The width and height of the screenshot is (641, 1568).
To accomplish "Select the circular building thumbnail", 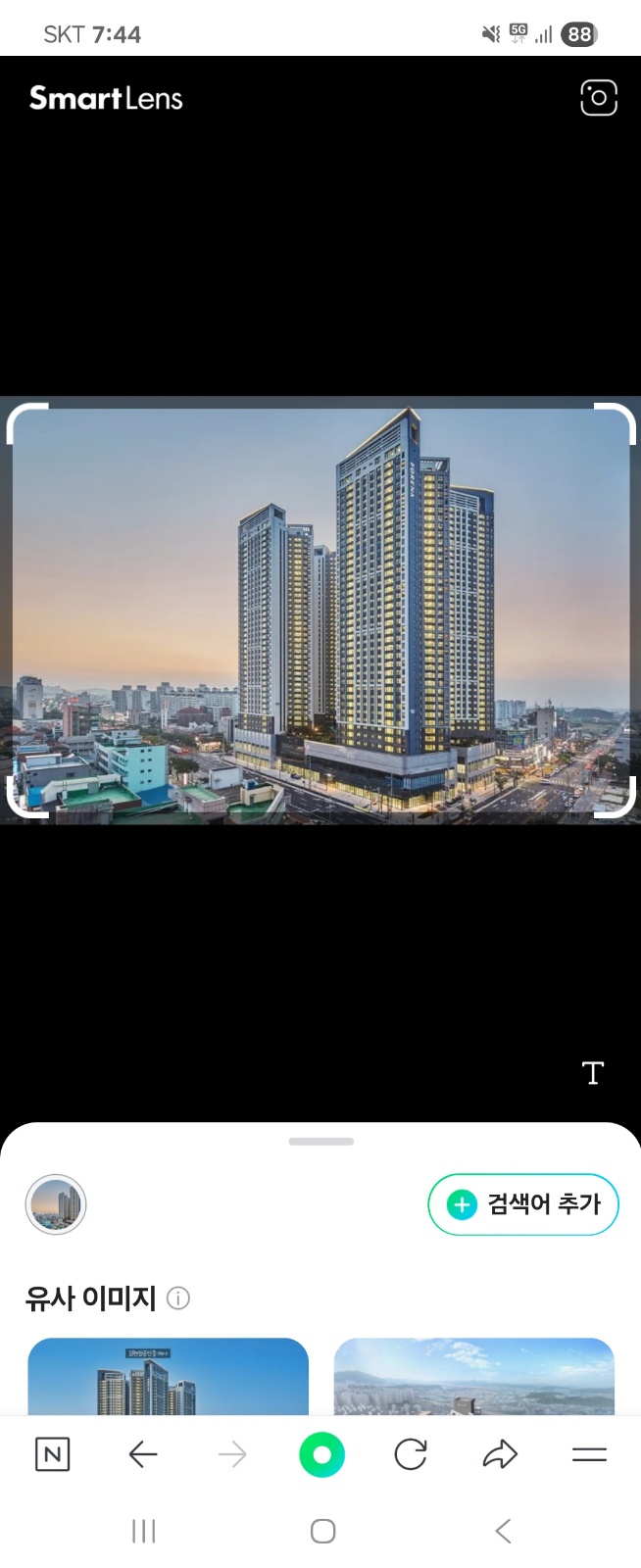I will pyautogui.click(x=56, y=1204).
